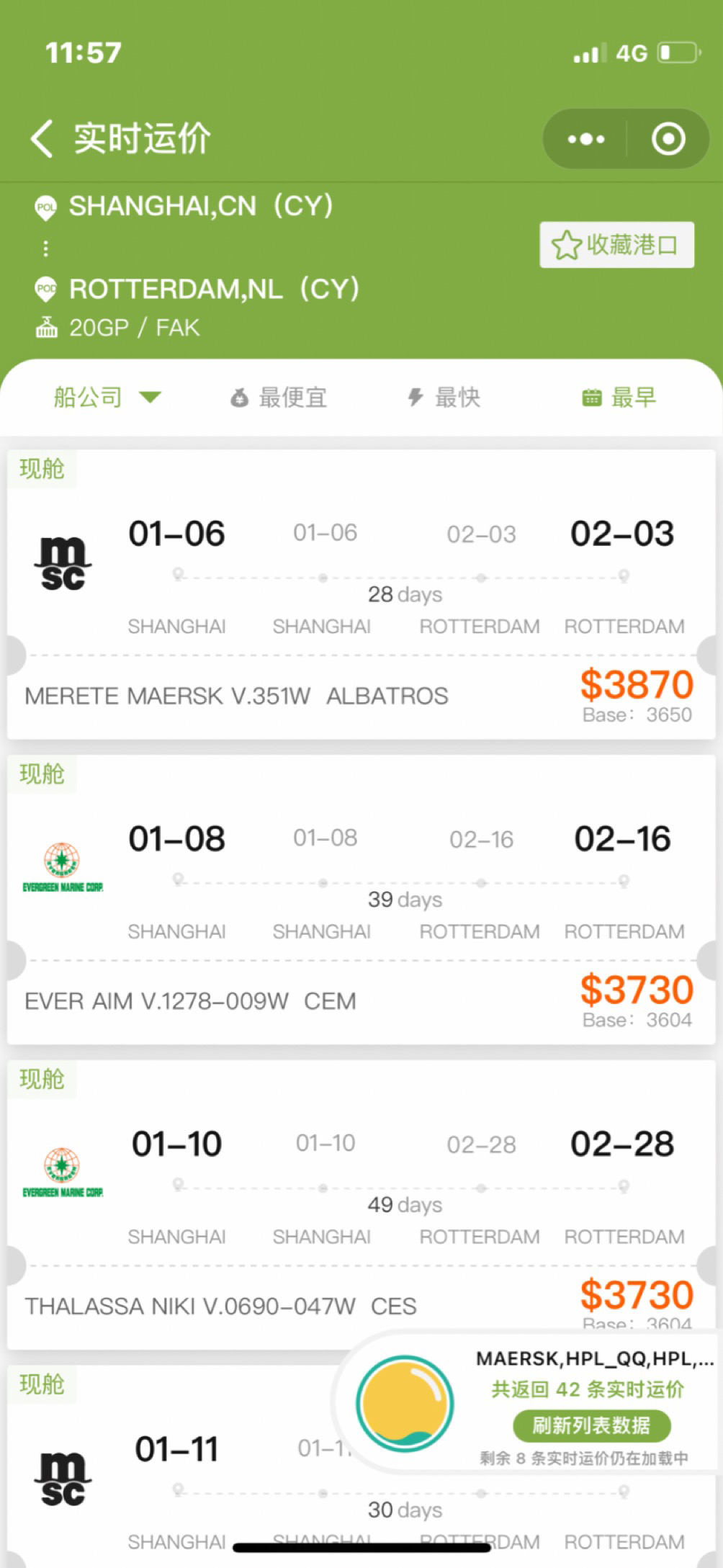Tap 刷新列表数据 to refresh the list
This screenshot has width=723, height=1568.
pos(591,1425)
